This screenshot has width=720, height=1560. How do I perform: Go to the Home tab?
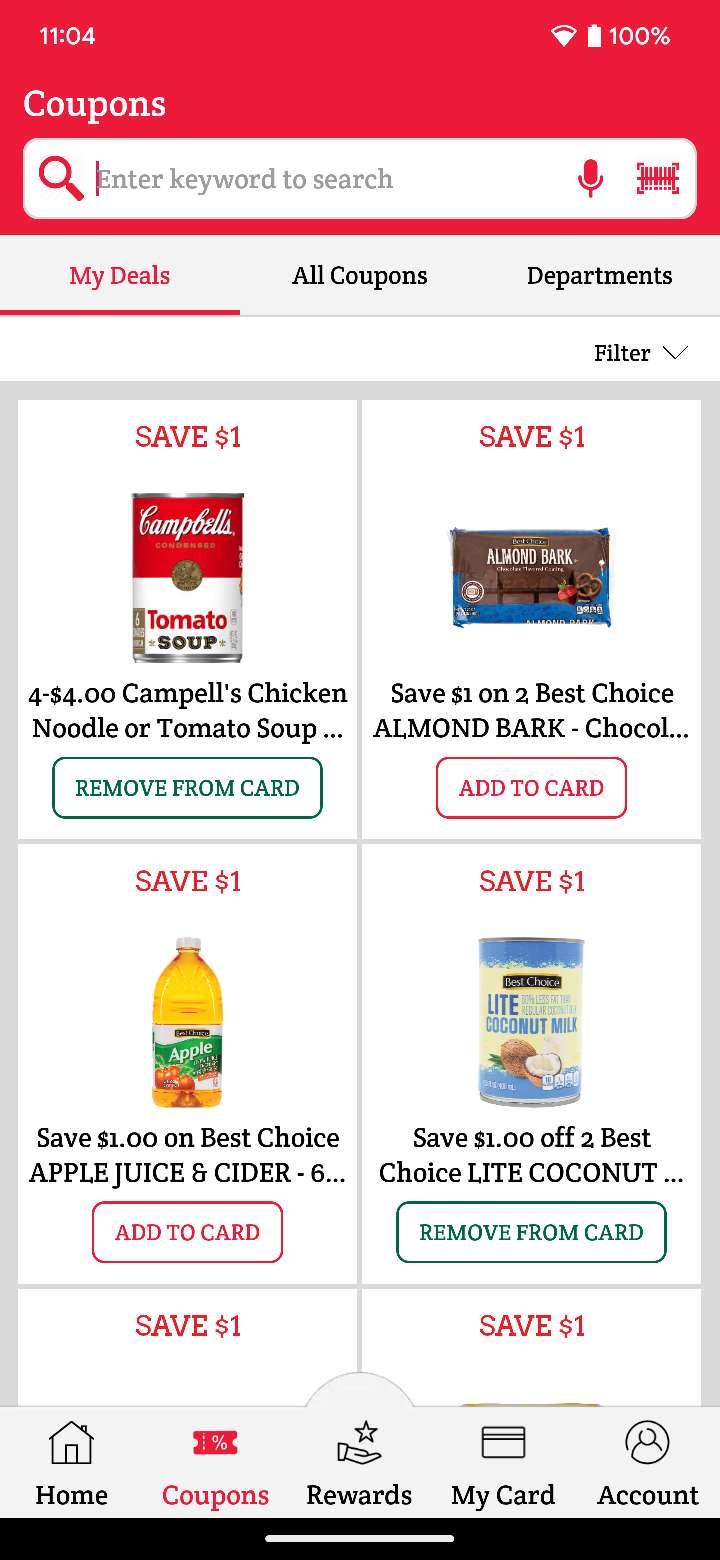(x=71, y=1466)
